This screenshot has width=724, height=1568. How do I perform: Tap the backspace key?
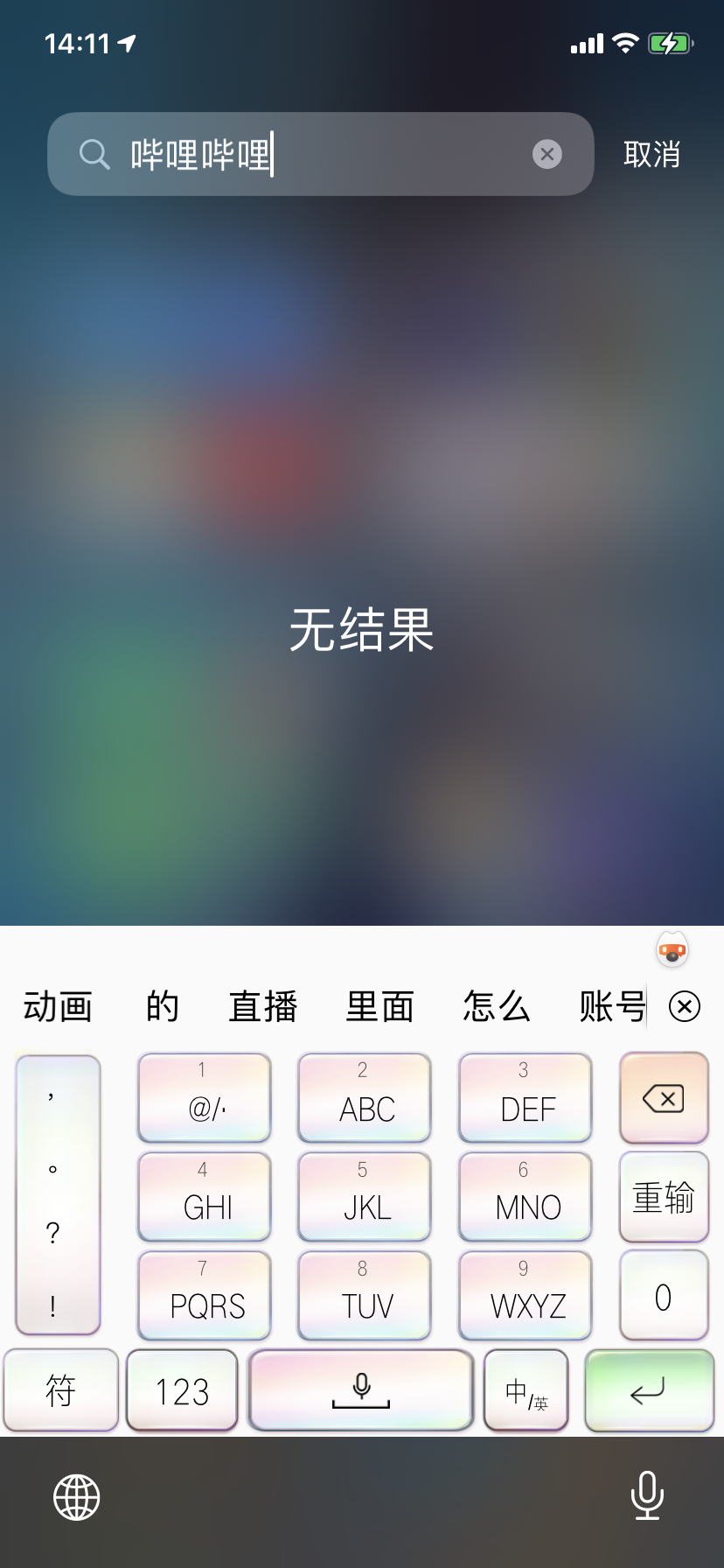[664, 1098]
